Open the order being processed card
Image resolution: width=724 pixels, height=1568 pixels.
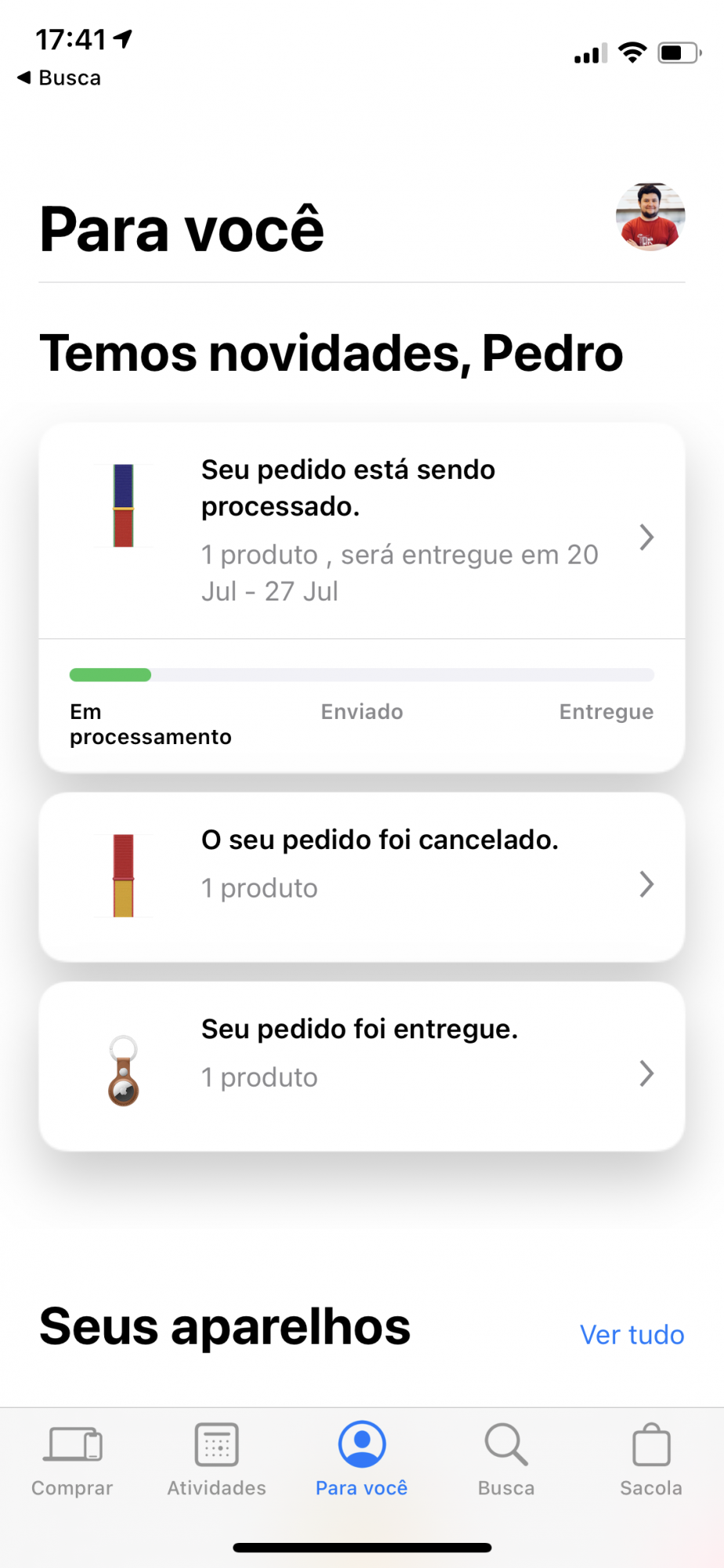coord(362,531)
